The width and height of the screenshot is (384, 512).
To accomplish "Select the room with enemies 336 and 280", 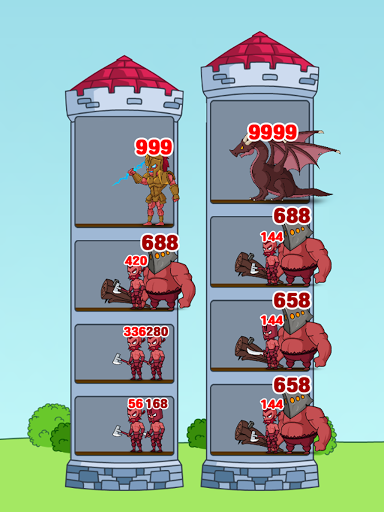I will coord(124,353).
